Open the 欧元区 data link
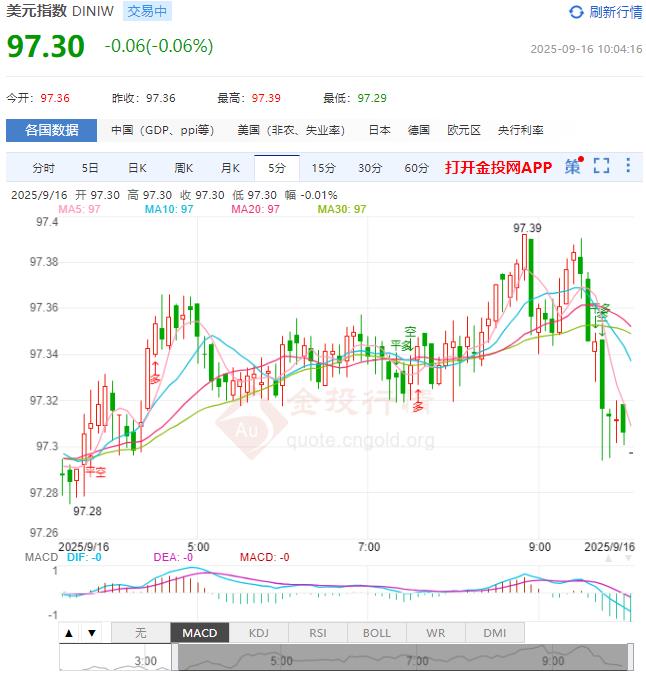Viewport: 646px width, 674px height. [x=463, y=130]
